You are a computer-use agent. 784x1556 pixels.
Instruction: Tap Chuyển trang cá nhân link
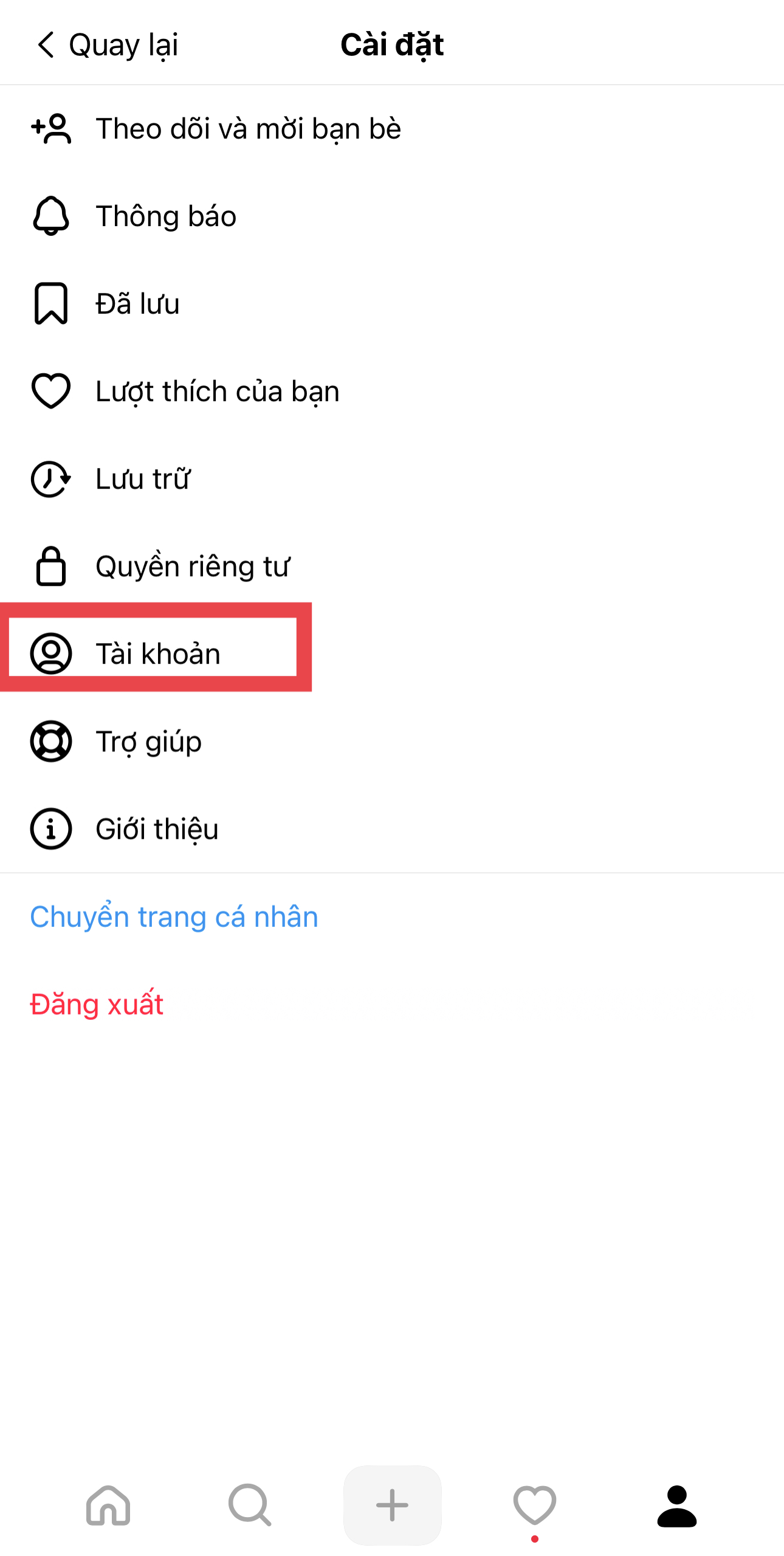[x=174, y=917]
